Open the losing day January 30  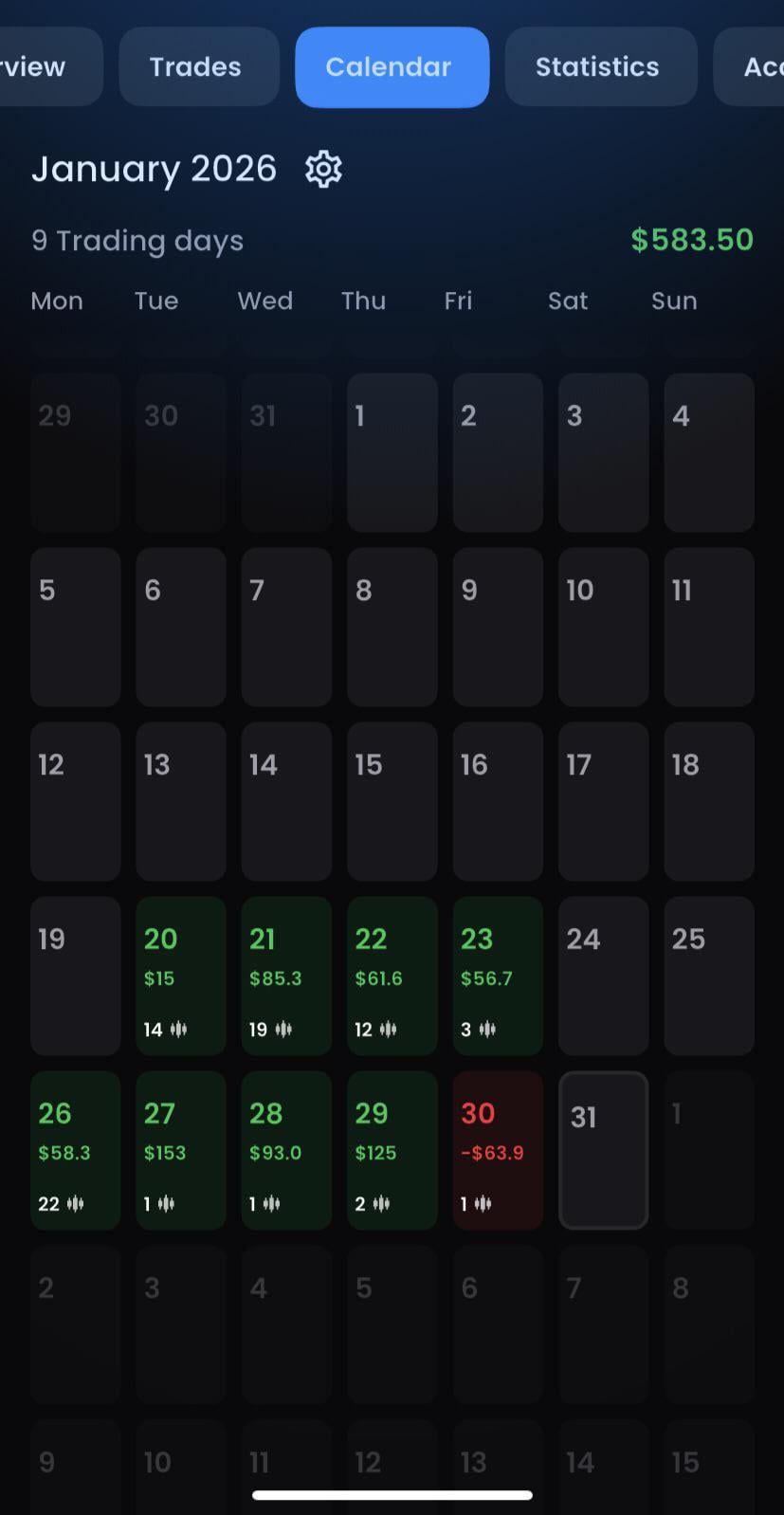click(x=498, y=1150)
